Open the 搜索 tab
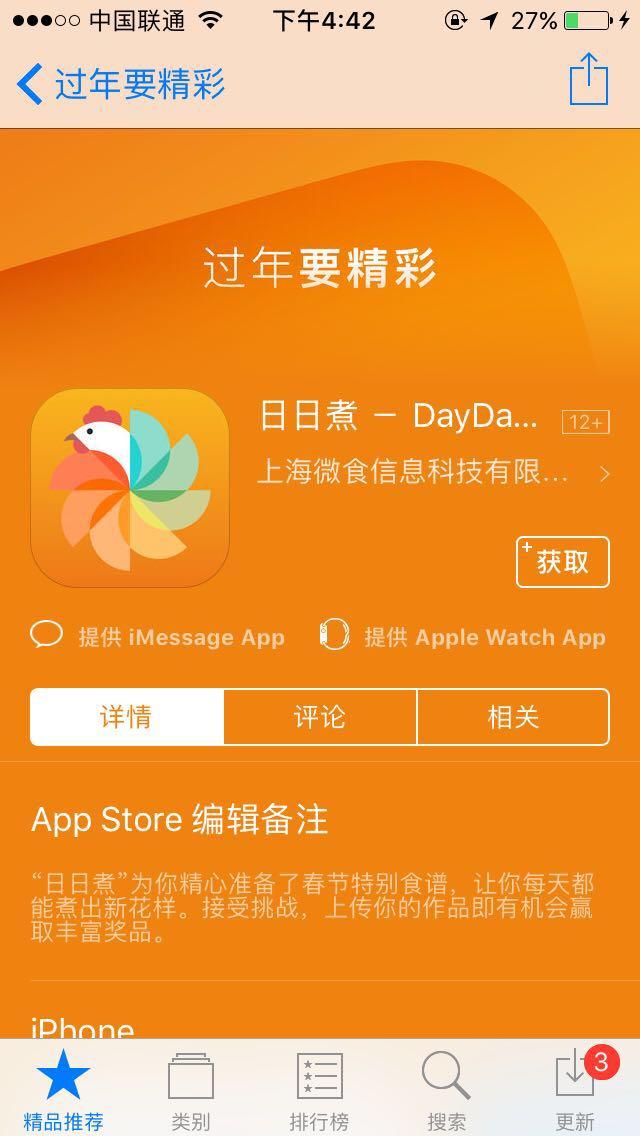Screen dimensions: 640x1136 pyautogui.click(x=446, y=1090)
